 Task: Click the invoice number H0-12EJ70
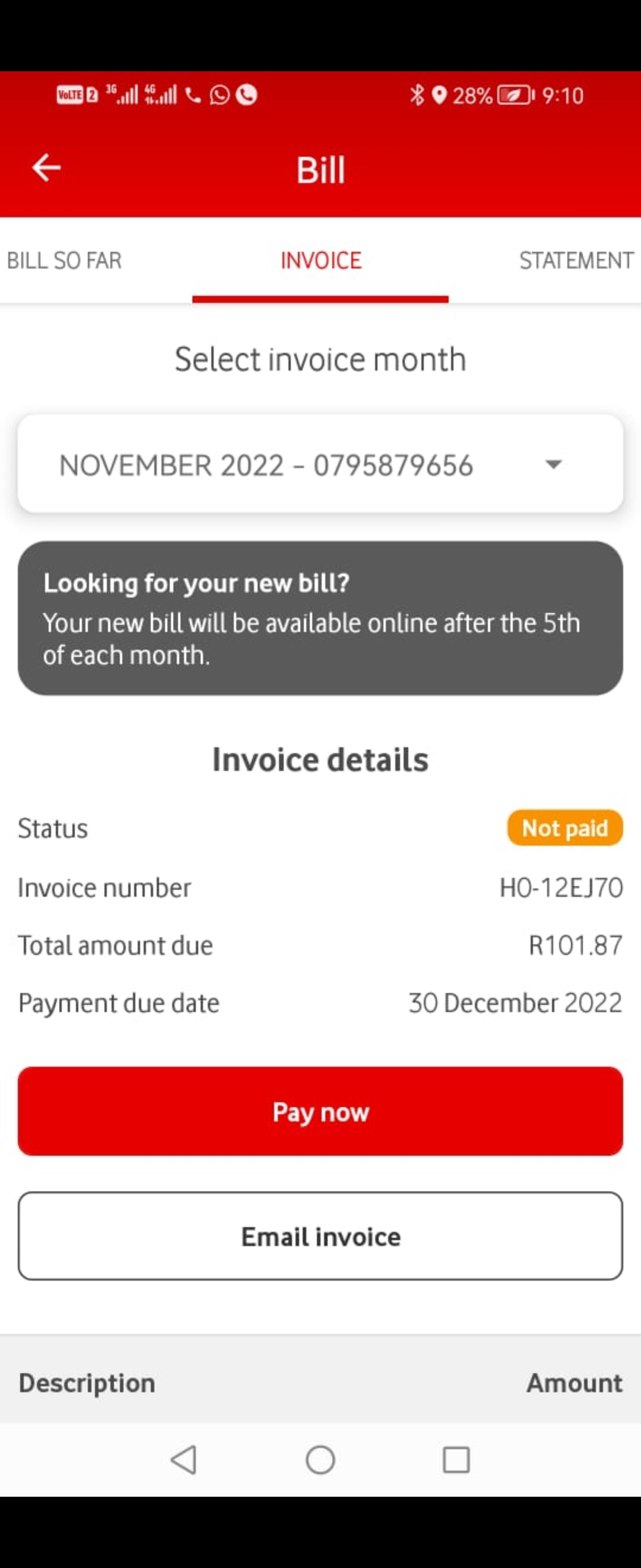(560, 887)
